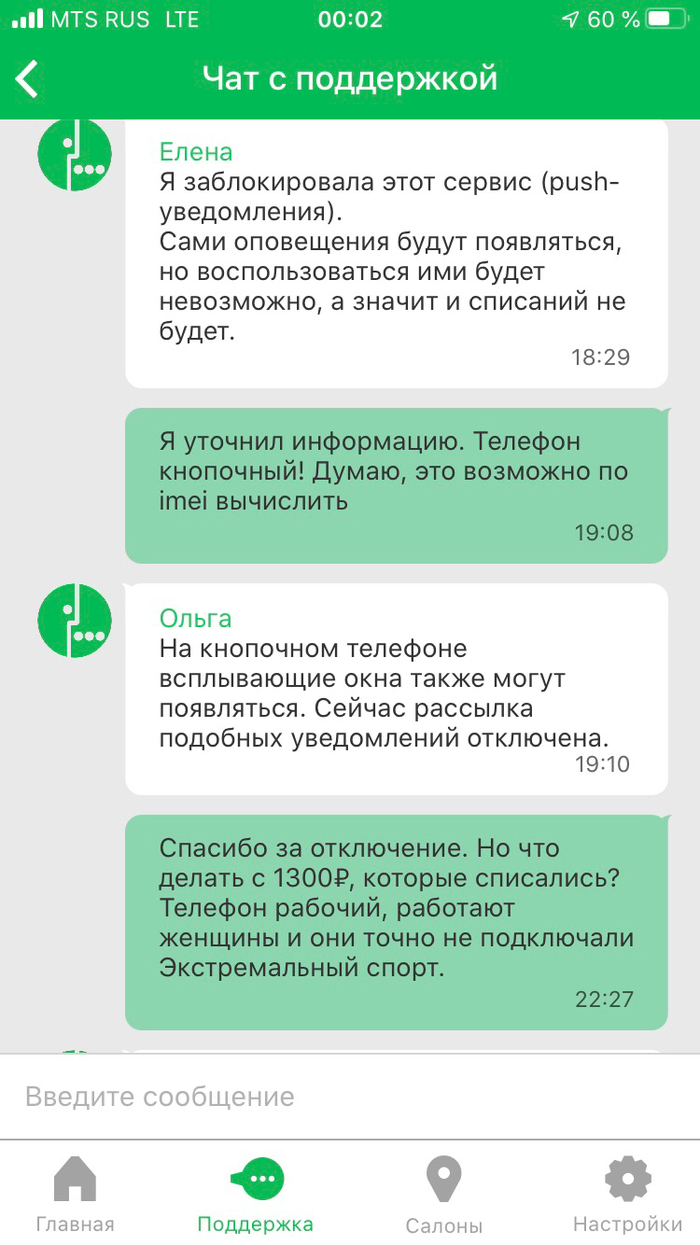700x1245 pixels.
Task: Focus the "Введите сообщение" message field
Action: (x=350, y=1096)
